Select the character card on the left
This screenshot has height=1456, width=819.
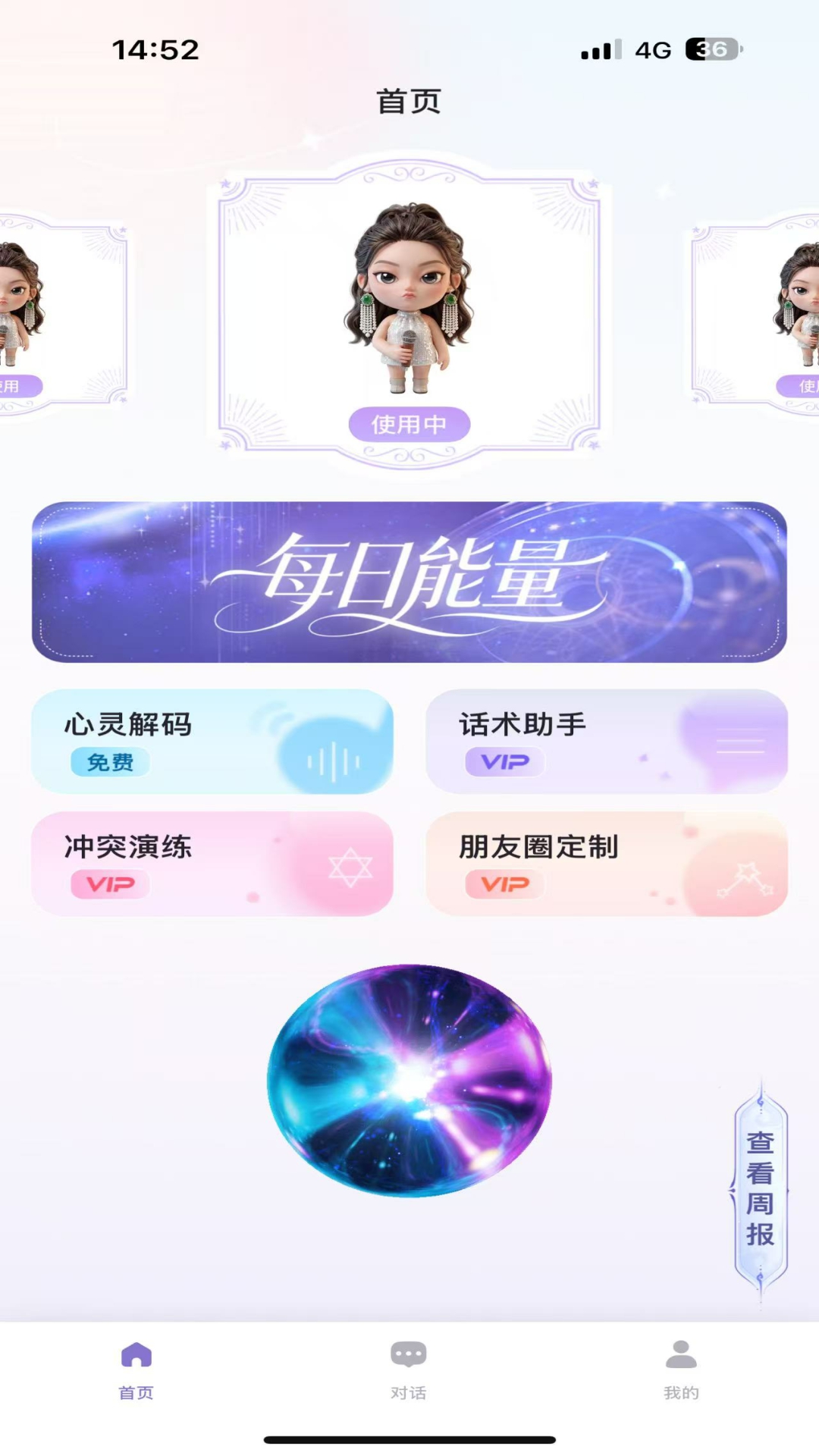pyautogui.click(x=53, y=311)
